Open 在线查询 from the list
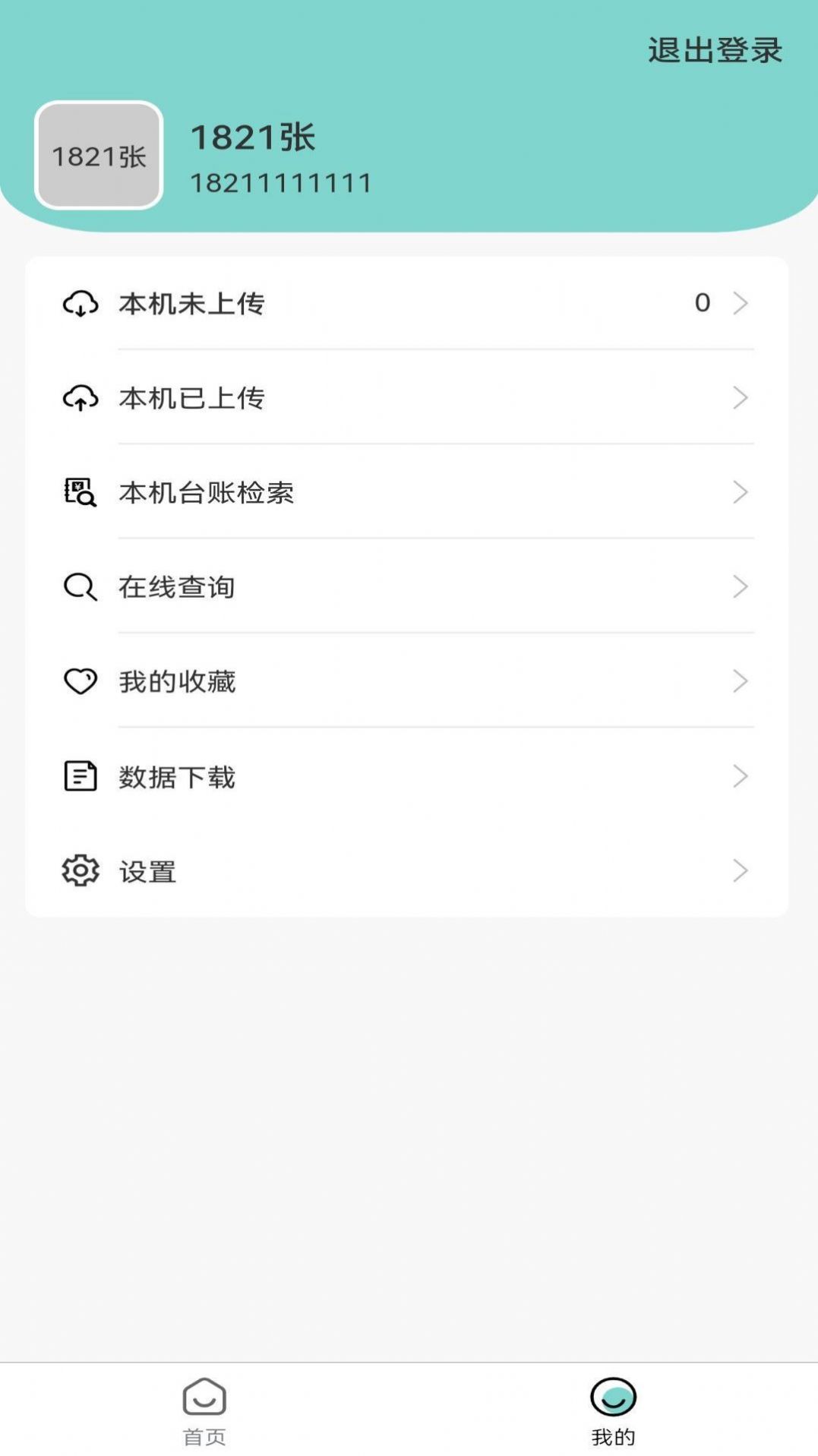Viewport: 818px width, 1456px height. [178, 586]
